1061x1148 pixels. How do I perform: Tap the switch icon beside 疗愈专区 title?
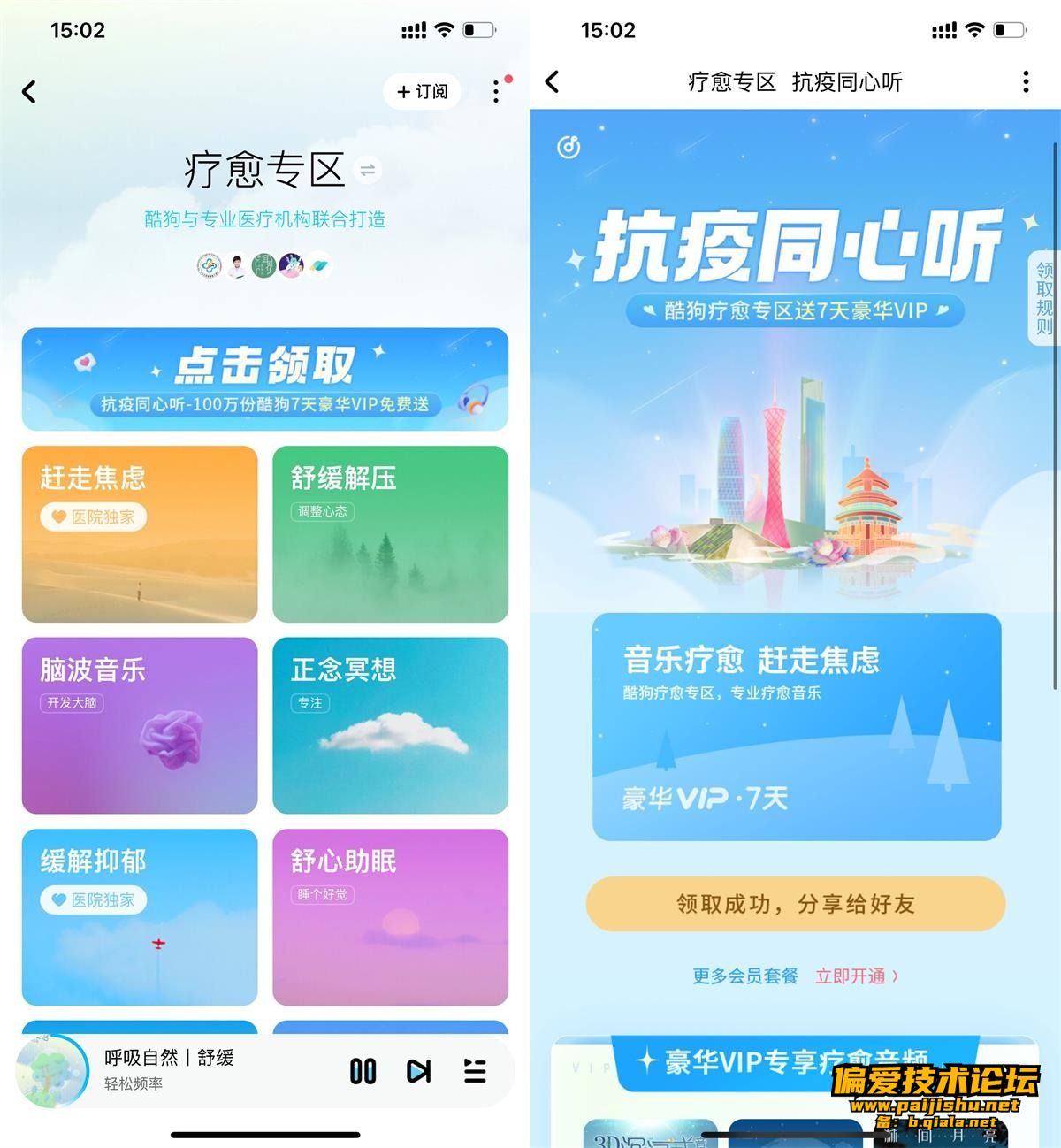368,169
